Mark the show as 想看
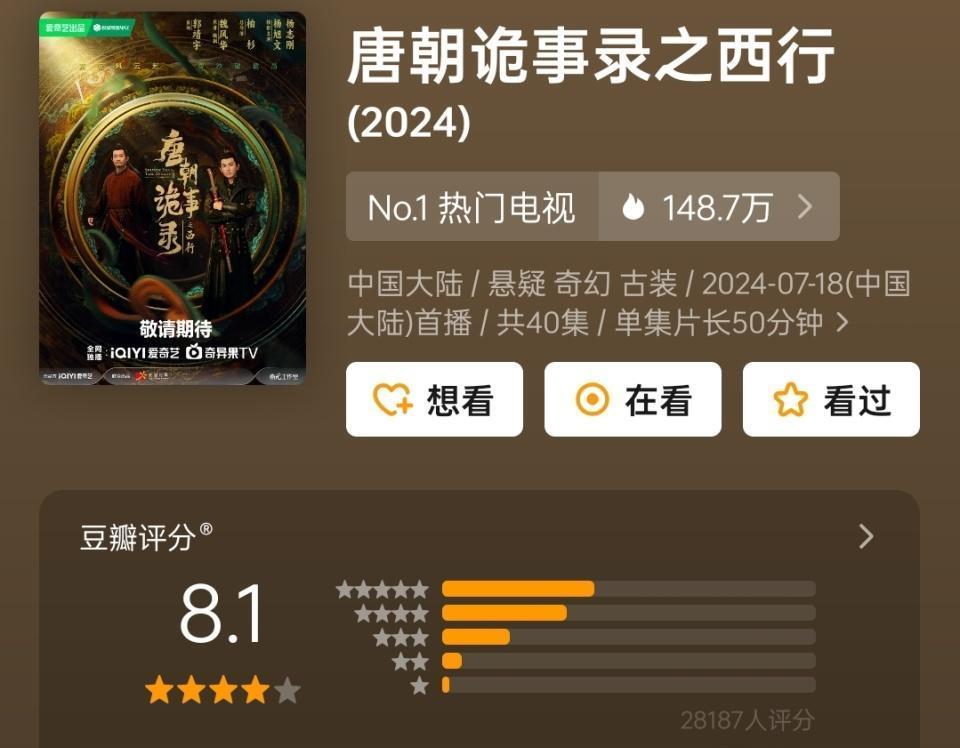 [434, 400]
